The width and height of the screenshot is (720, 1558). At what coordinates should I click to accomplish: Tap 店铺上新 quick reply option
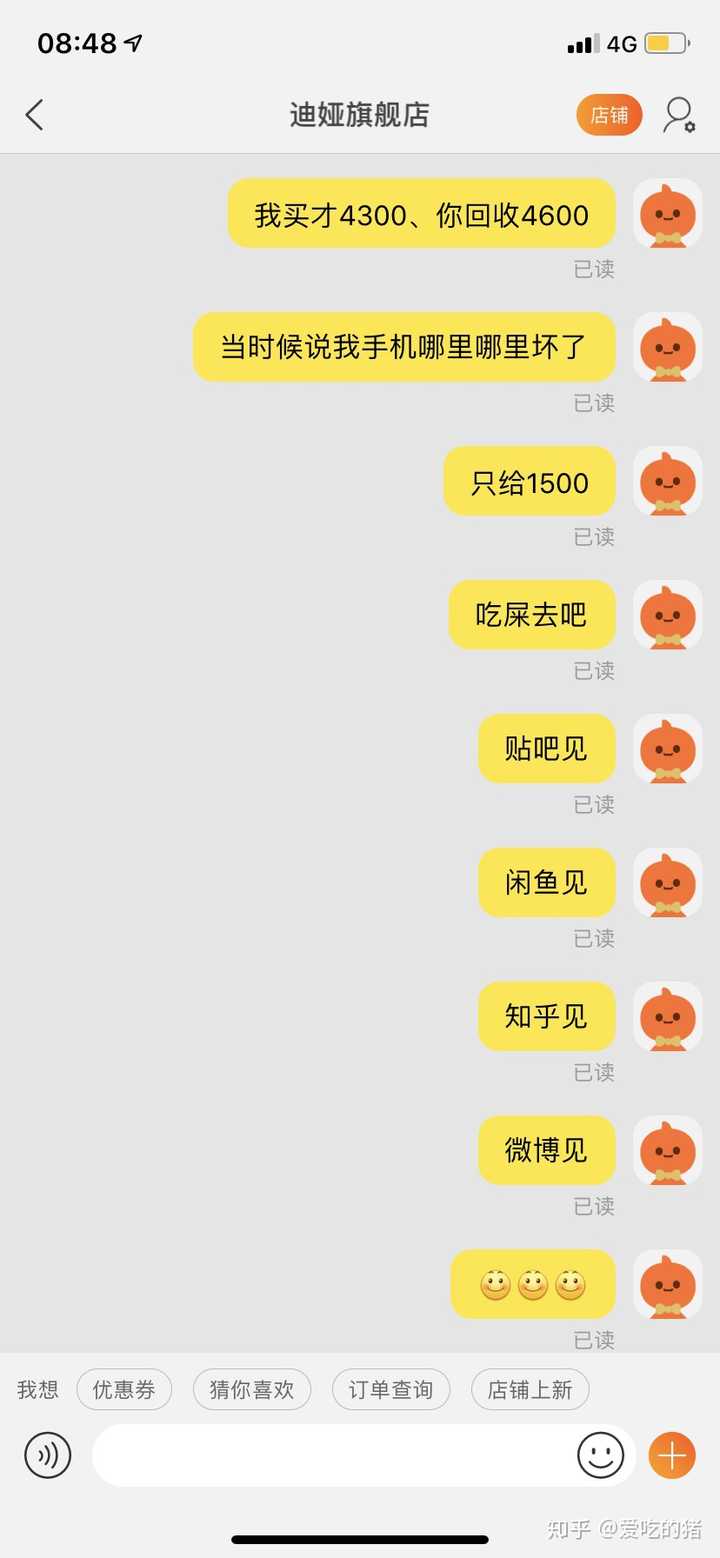click(x=530, y=1389)
